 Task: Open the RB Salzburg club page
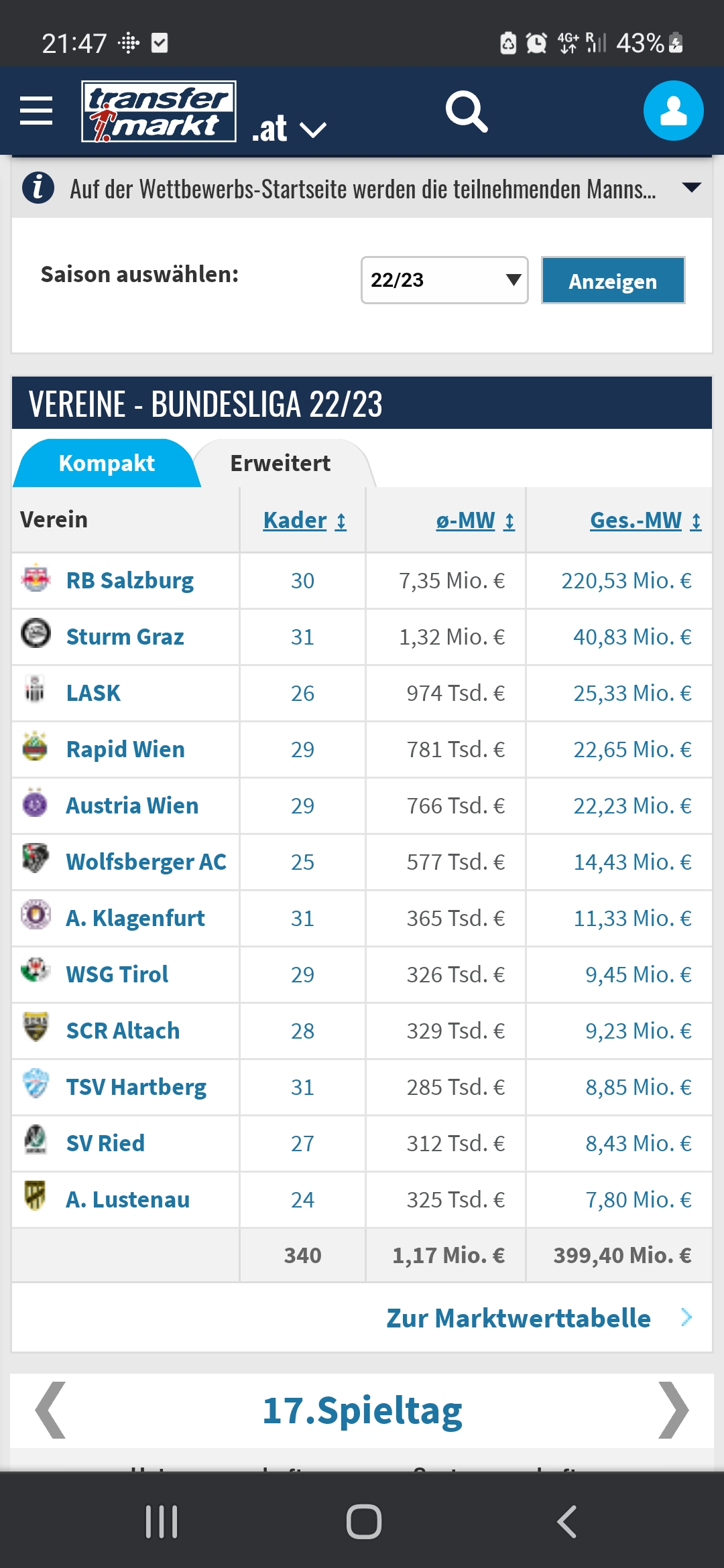pyautogui.click(x=130, y=580)
